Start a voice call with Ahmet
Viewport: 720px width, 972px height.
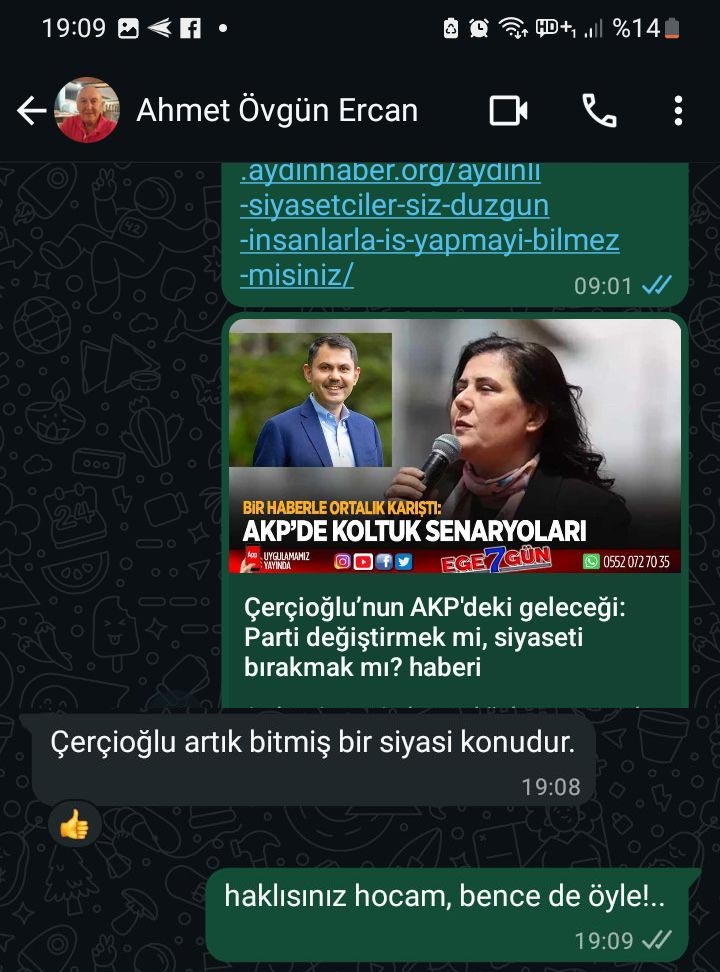(599, 111)
